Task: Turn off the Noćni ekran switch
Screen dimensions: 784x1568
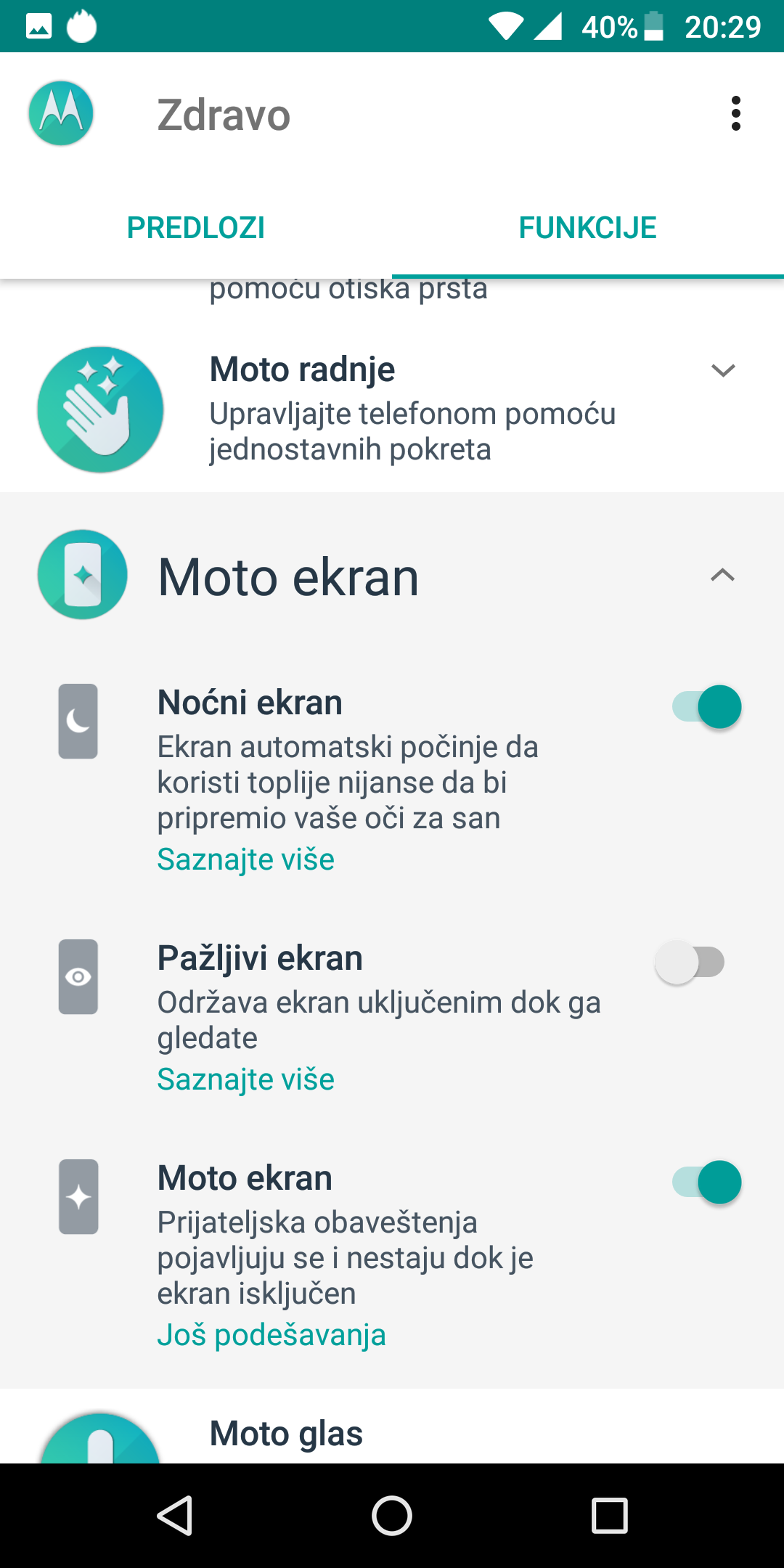Action: coord(706,706)
